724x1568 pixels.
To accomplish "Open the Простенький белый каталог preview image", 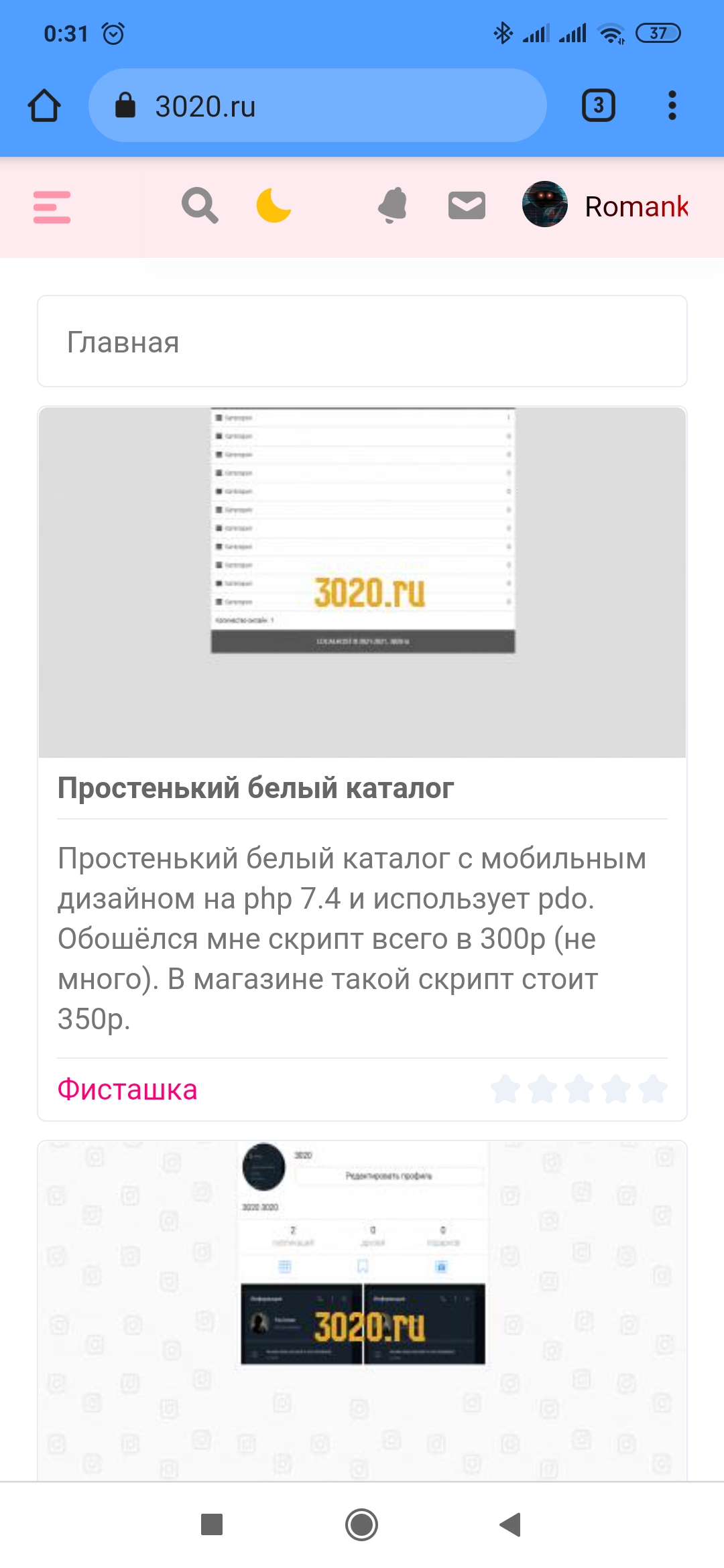I will pos(362,582).
